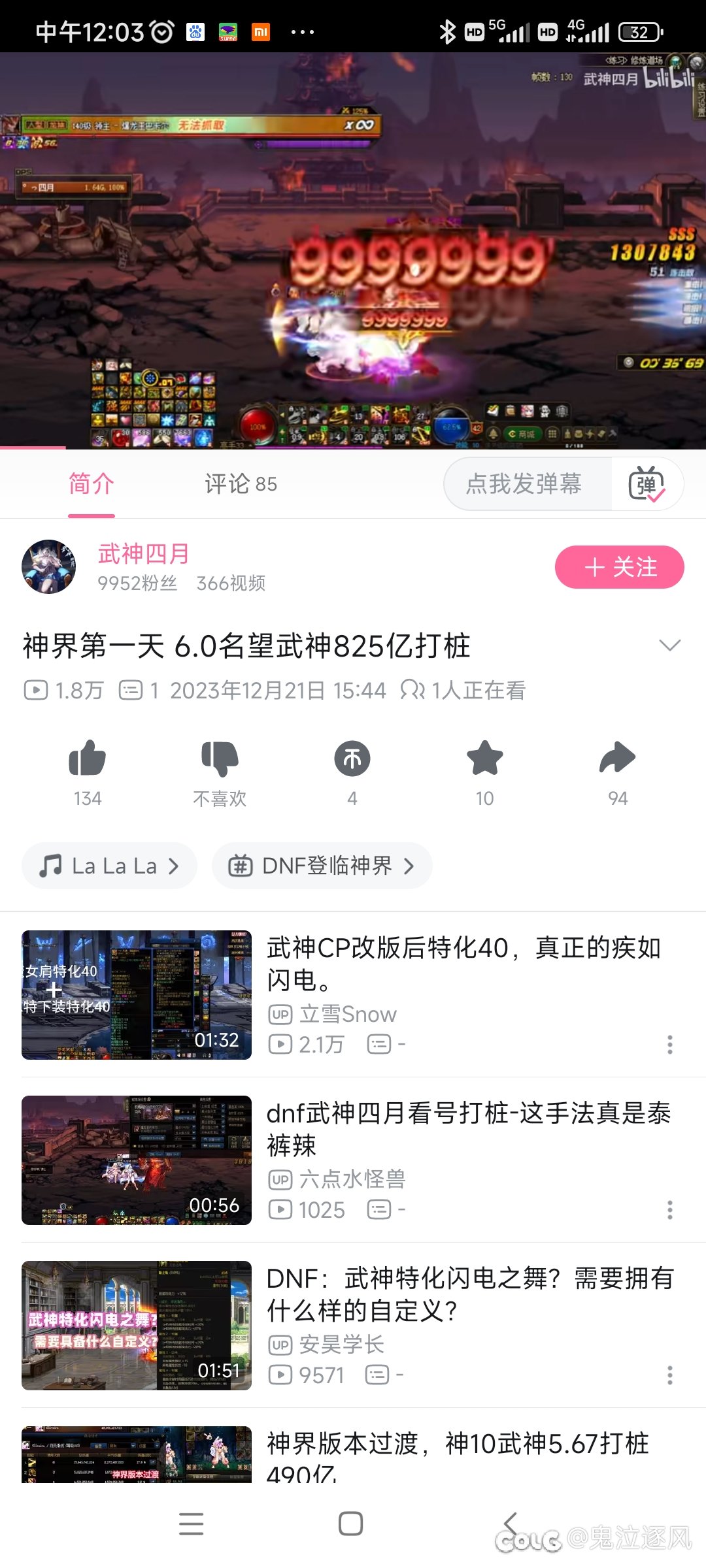
Task: Open the video 武神CP改版后特化40
Action: (463, 963)
